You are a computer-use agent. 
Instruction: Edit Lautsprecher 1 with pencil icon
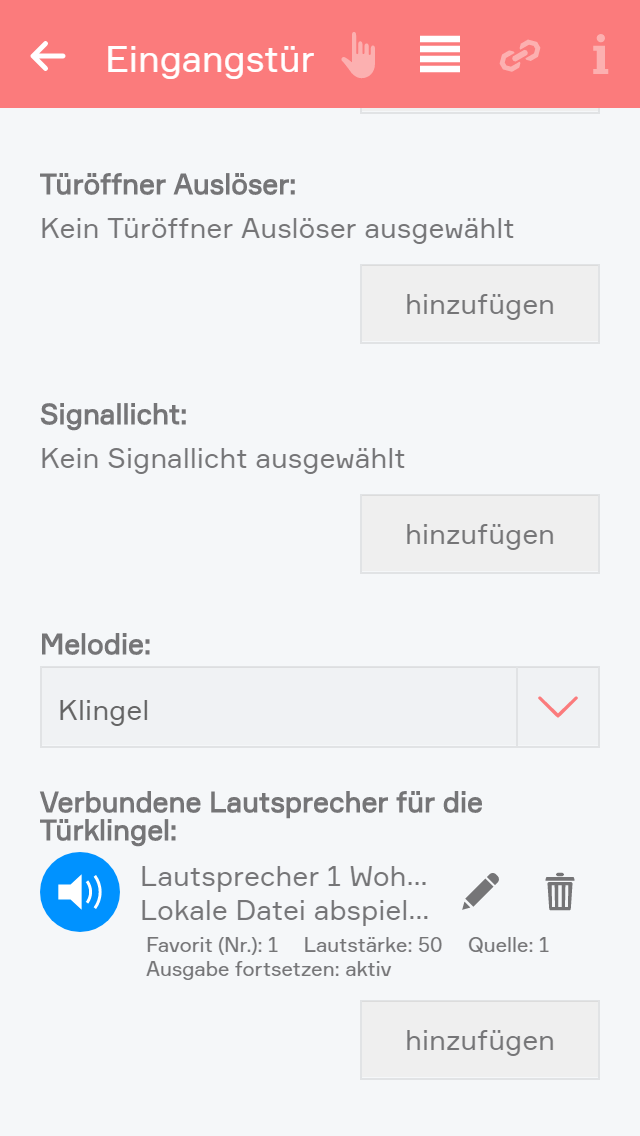[x=480, y=892]
